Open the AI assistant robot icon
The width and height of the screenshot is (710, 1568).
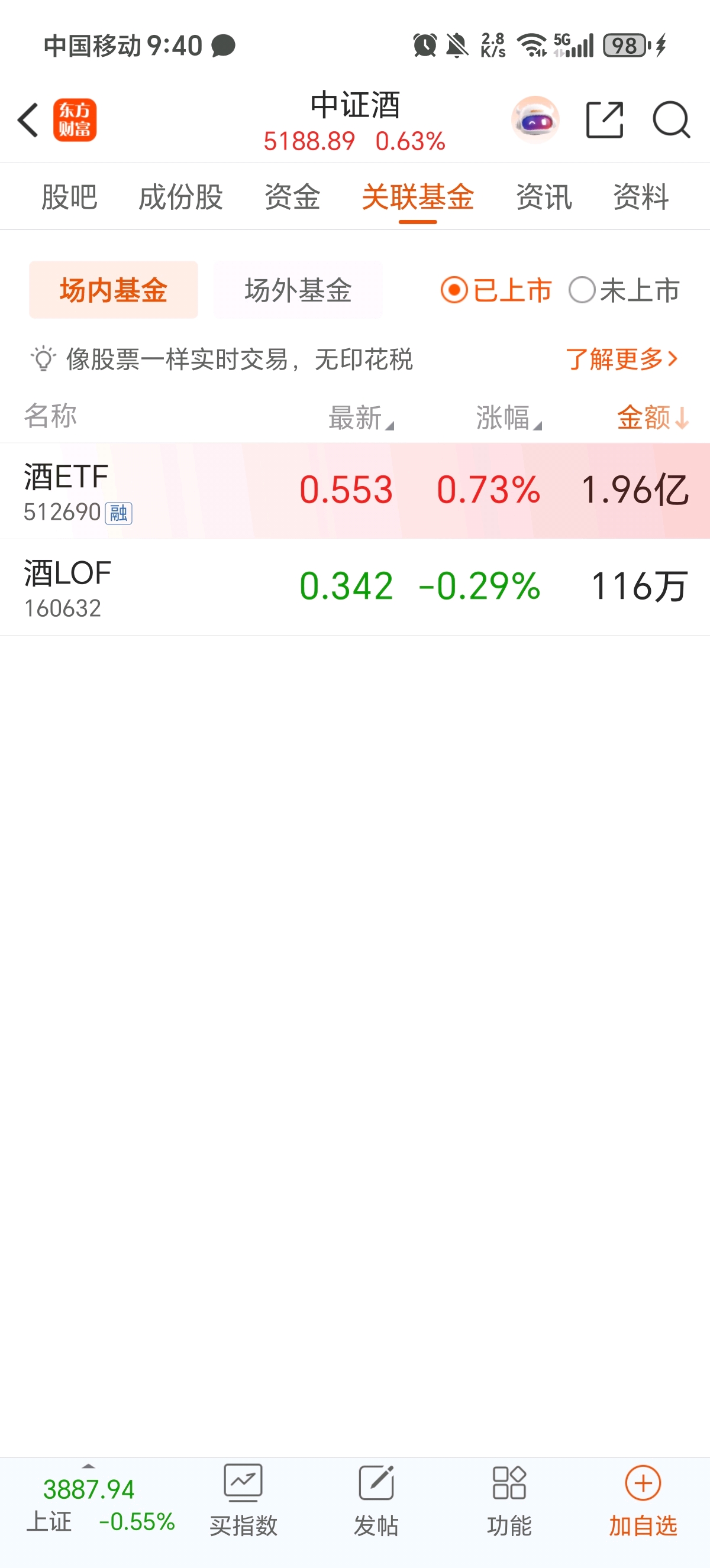[535, 120]
